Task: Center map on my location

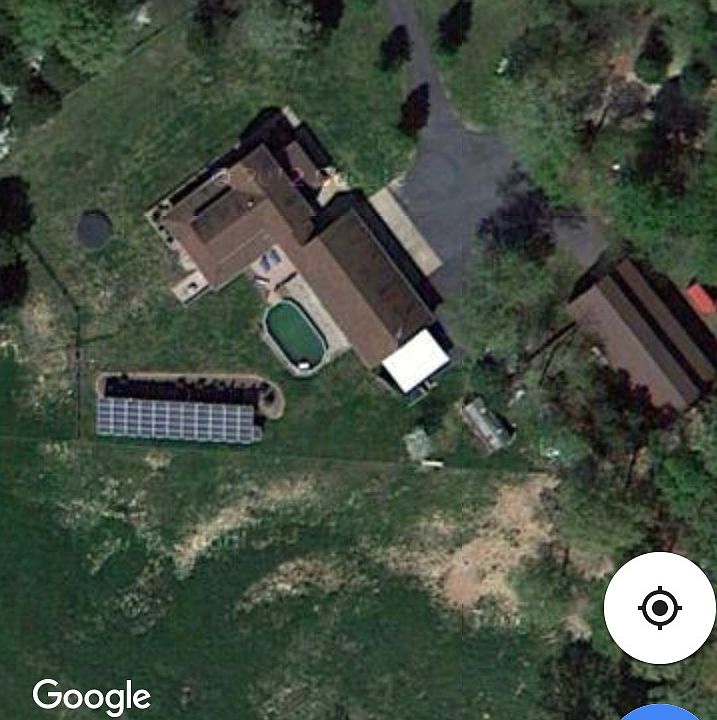Action: (659, 607)
